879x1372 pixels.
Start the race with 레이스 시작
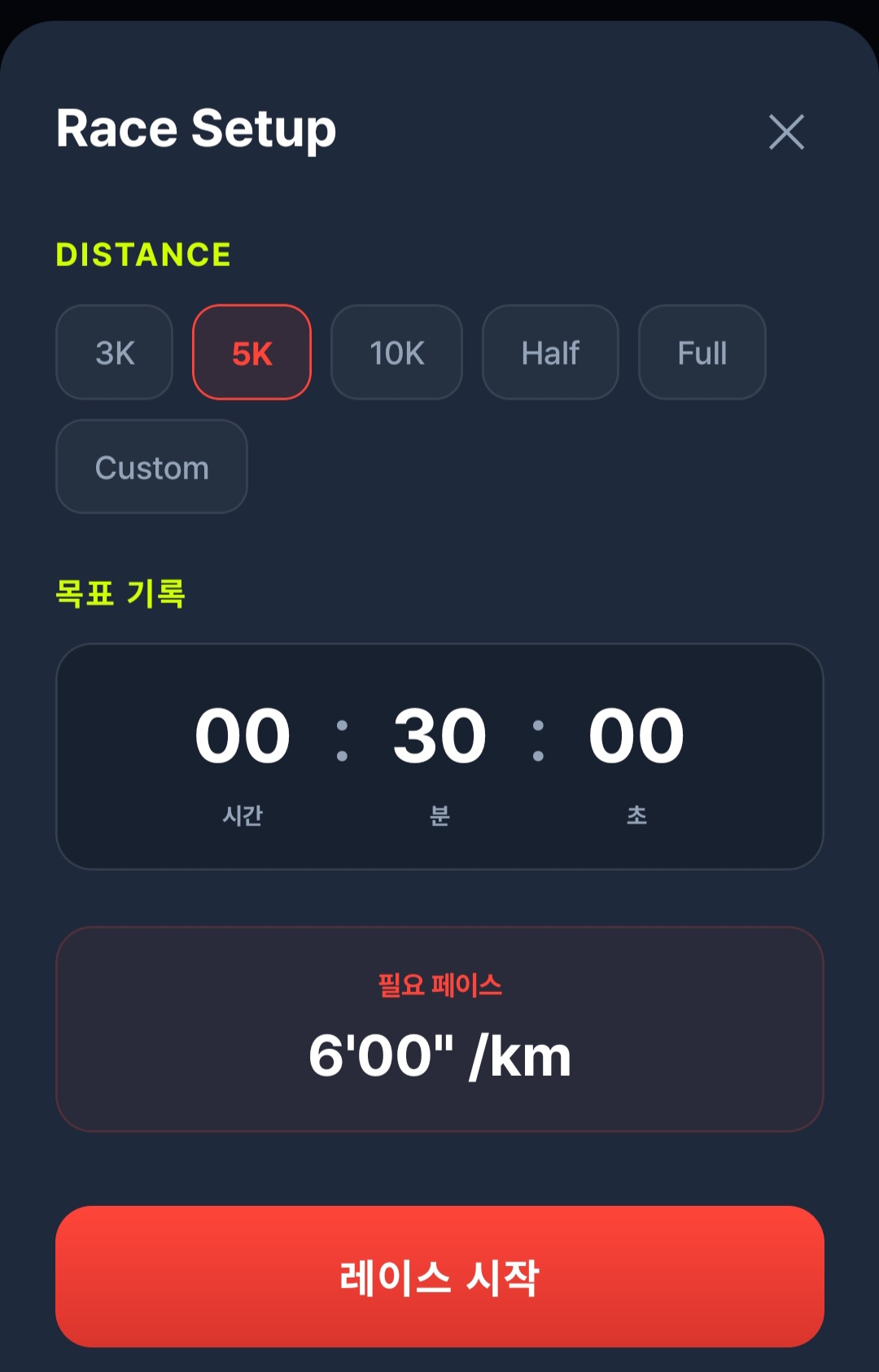click(x=439, y=1276)
